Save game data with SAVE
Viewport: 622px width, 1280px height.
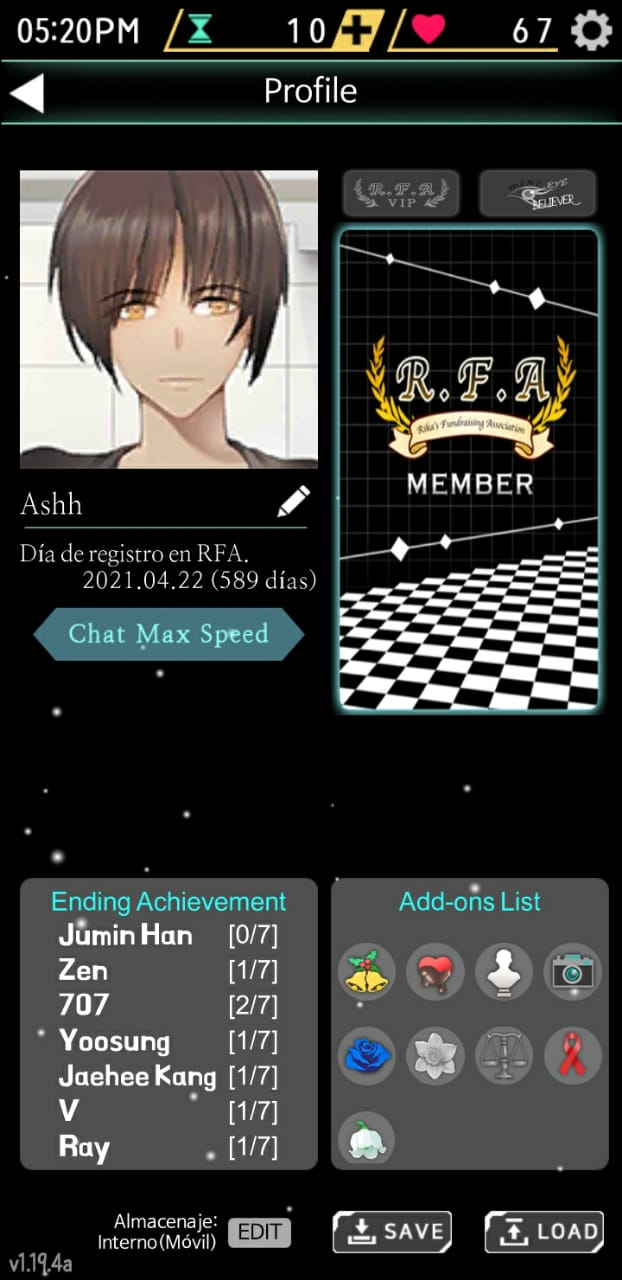tap(392, 1232)
